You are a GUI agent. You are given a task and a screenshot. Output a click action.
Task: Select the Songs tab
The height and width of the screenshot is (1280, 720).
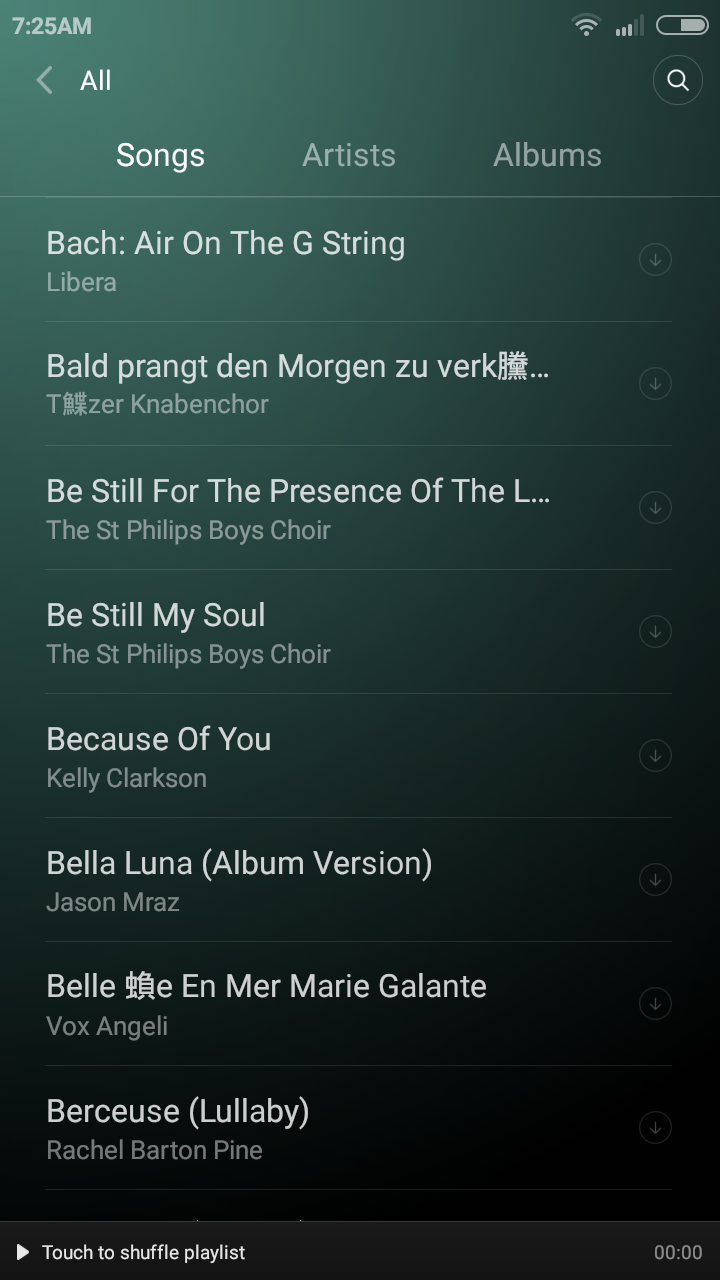160,155
